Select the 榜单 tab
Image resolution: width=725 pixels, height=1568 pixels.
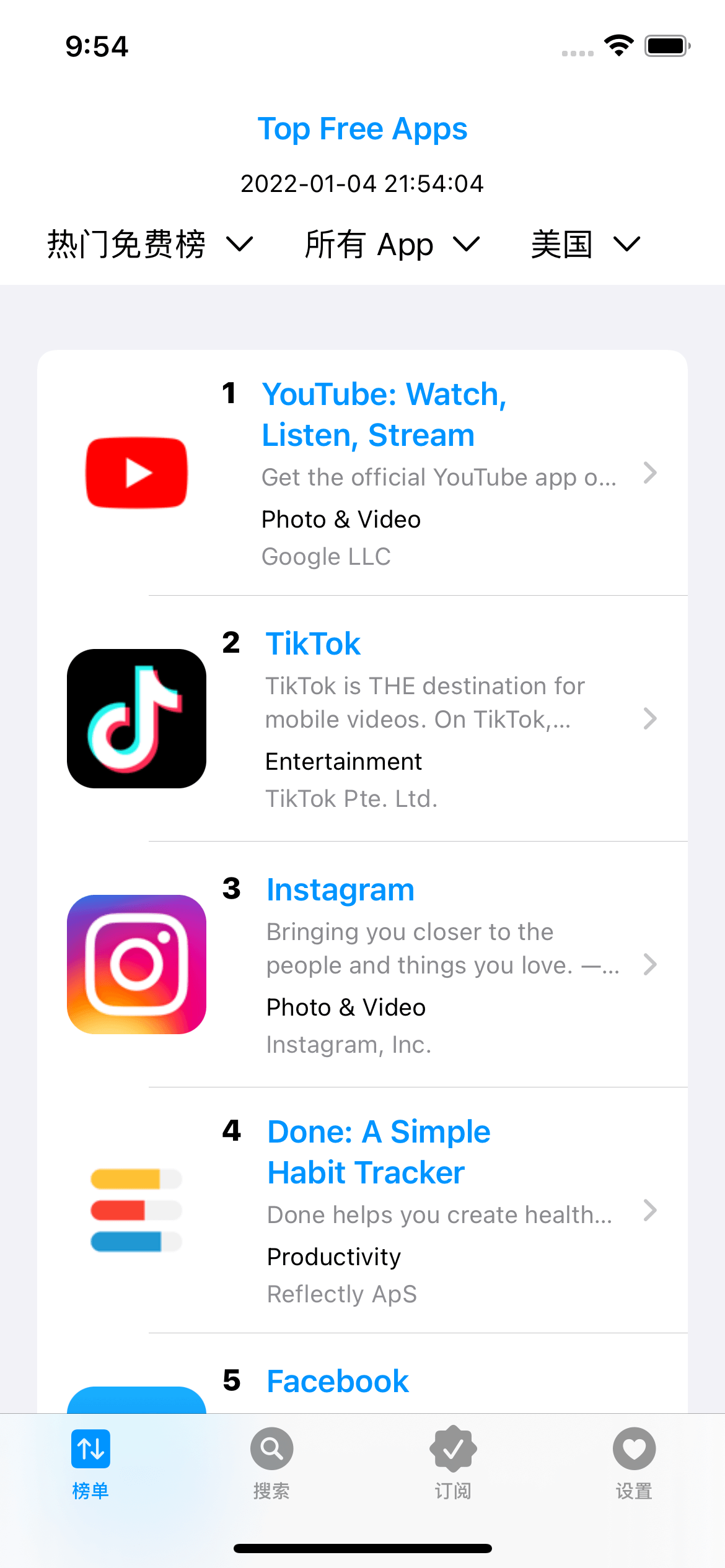[90, 1463]
